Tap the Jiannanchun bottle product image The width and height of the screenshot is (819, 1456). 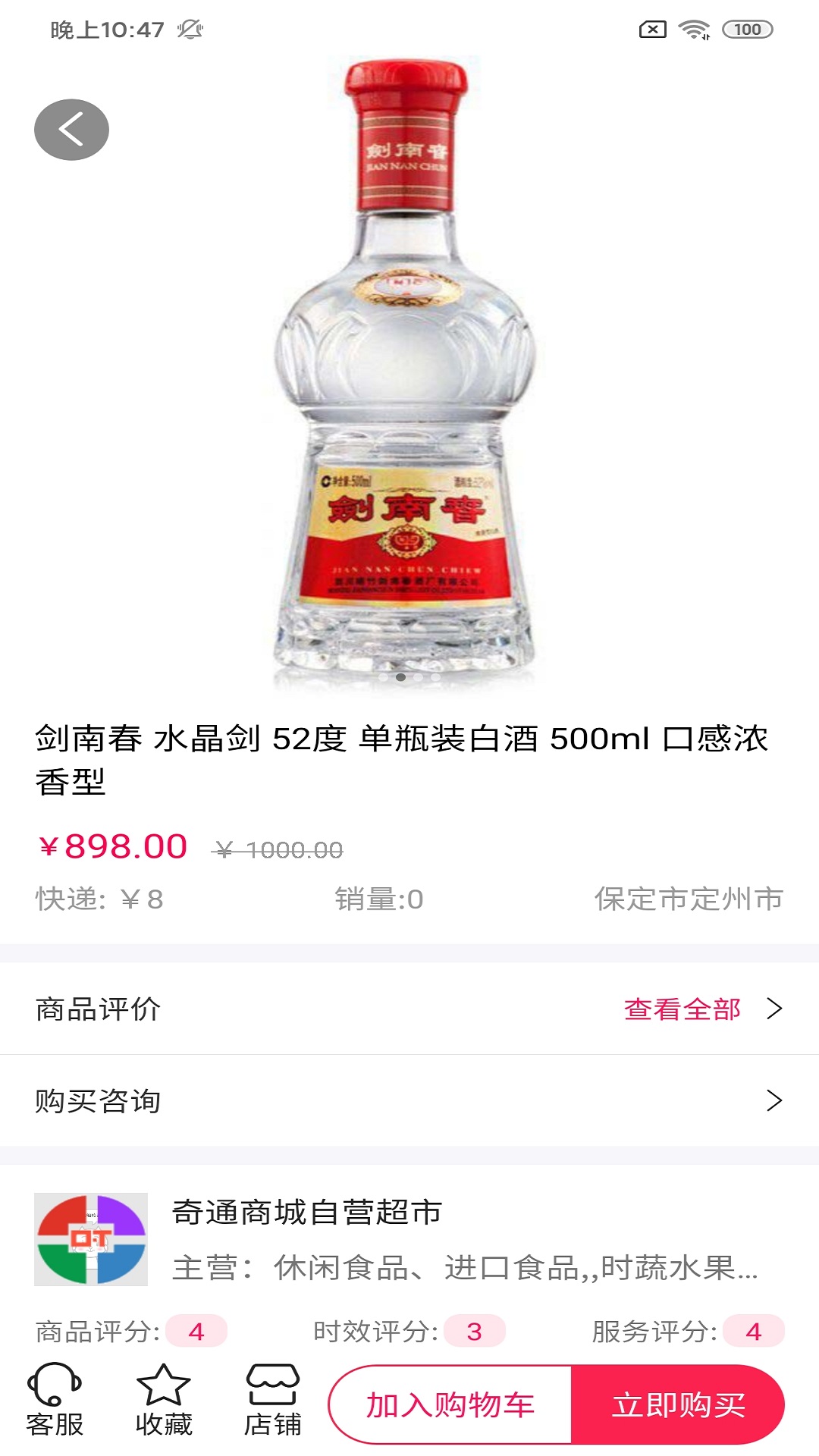tap(409, 364)
